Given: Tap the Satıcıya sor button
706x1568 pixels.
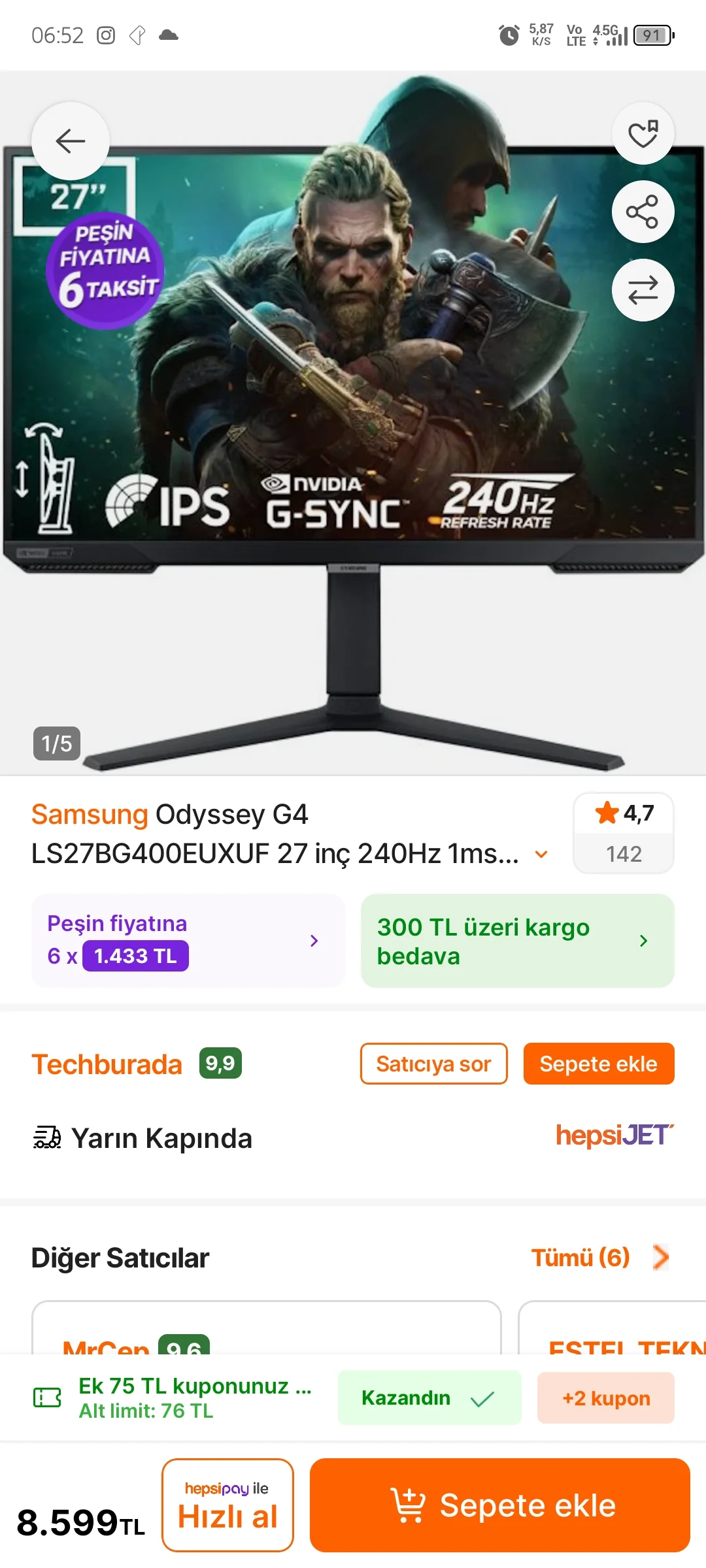Looking at the screenshot, I should point(433,1064).
